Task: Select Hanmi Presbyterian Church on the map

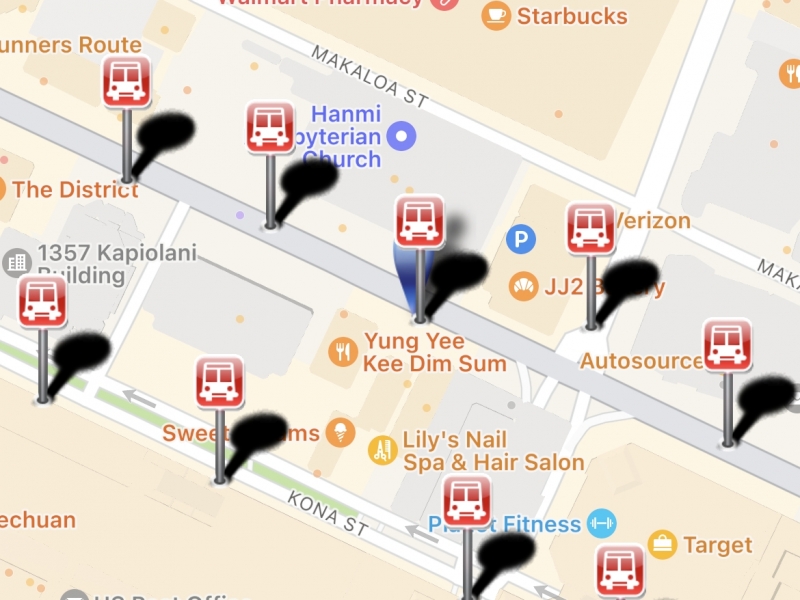Action: point(401,136)
